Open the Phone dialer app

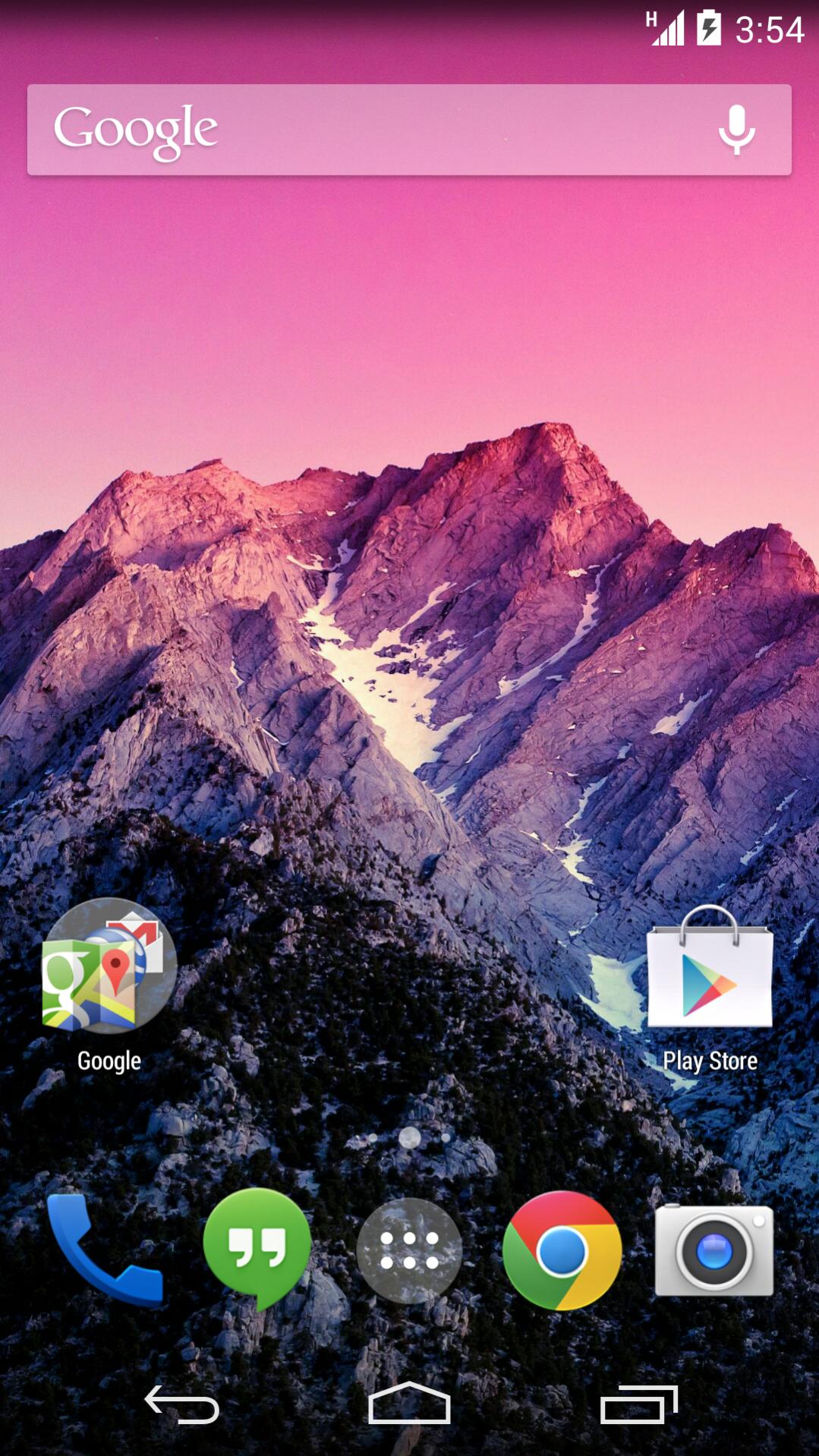(x=105, y=1250)
